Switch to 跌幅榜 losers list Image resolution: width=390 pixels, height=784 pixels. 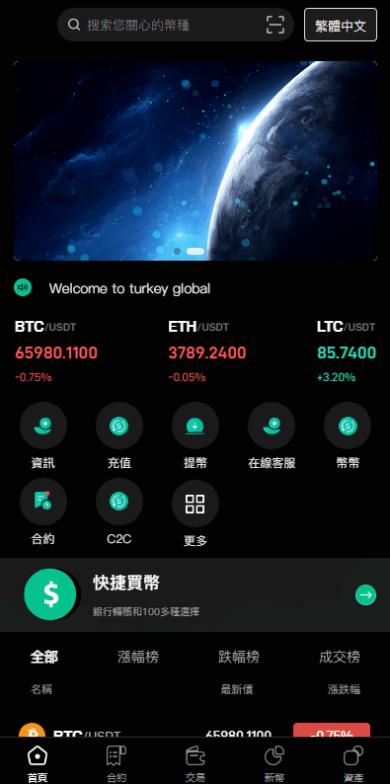[x=239, y=657]
